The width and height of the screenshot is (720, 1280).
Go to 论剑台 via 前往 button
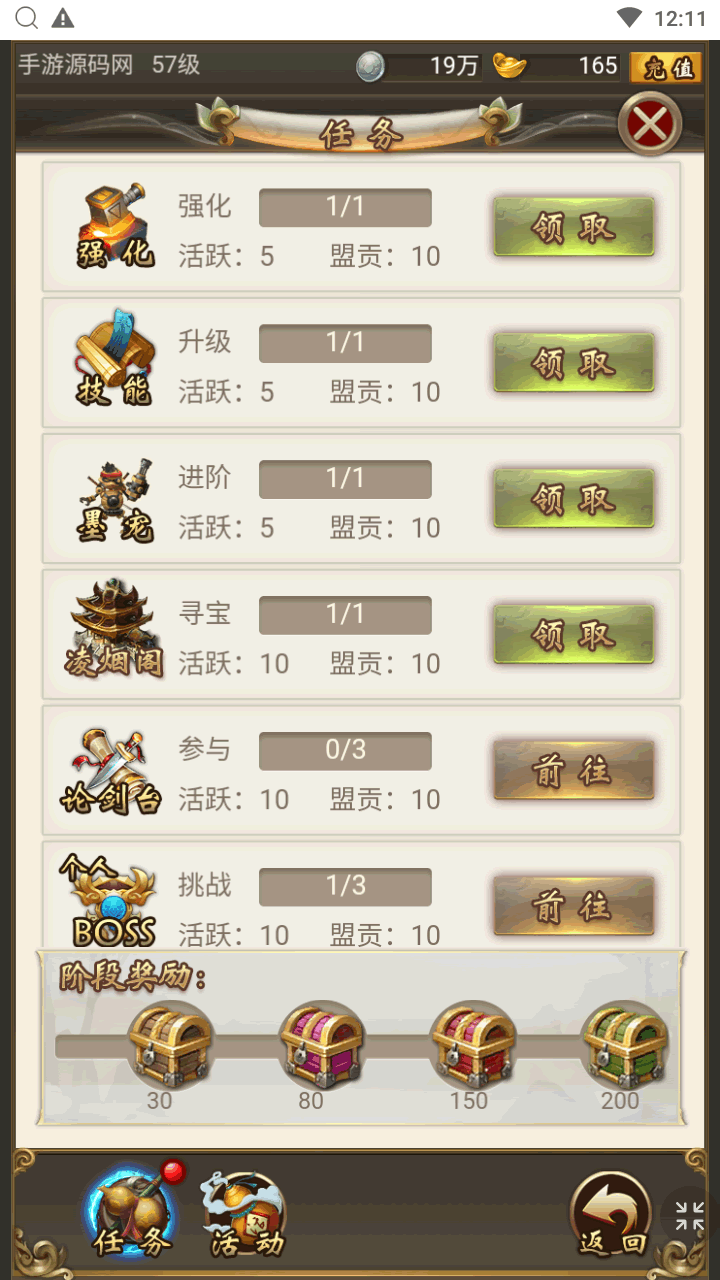tap(573, 770)
